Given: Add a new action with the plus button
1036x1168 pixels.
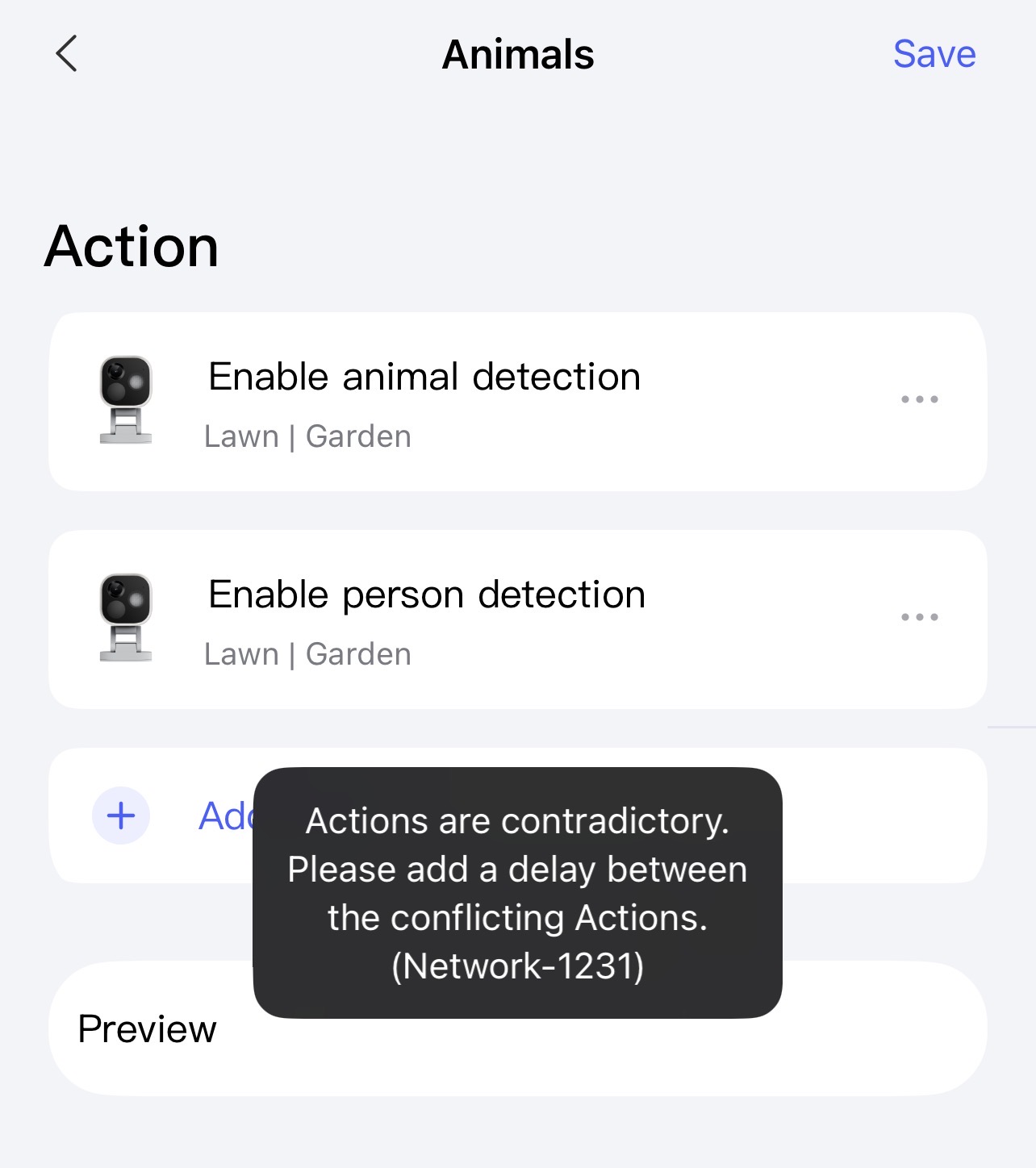Looking at the screenshot, I should point(121,816).
